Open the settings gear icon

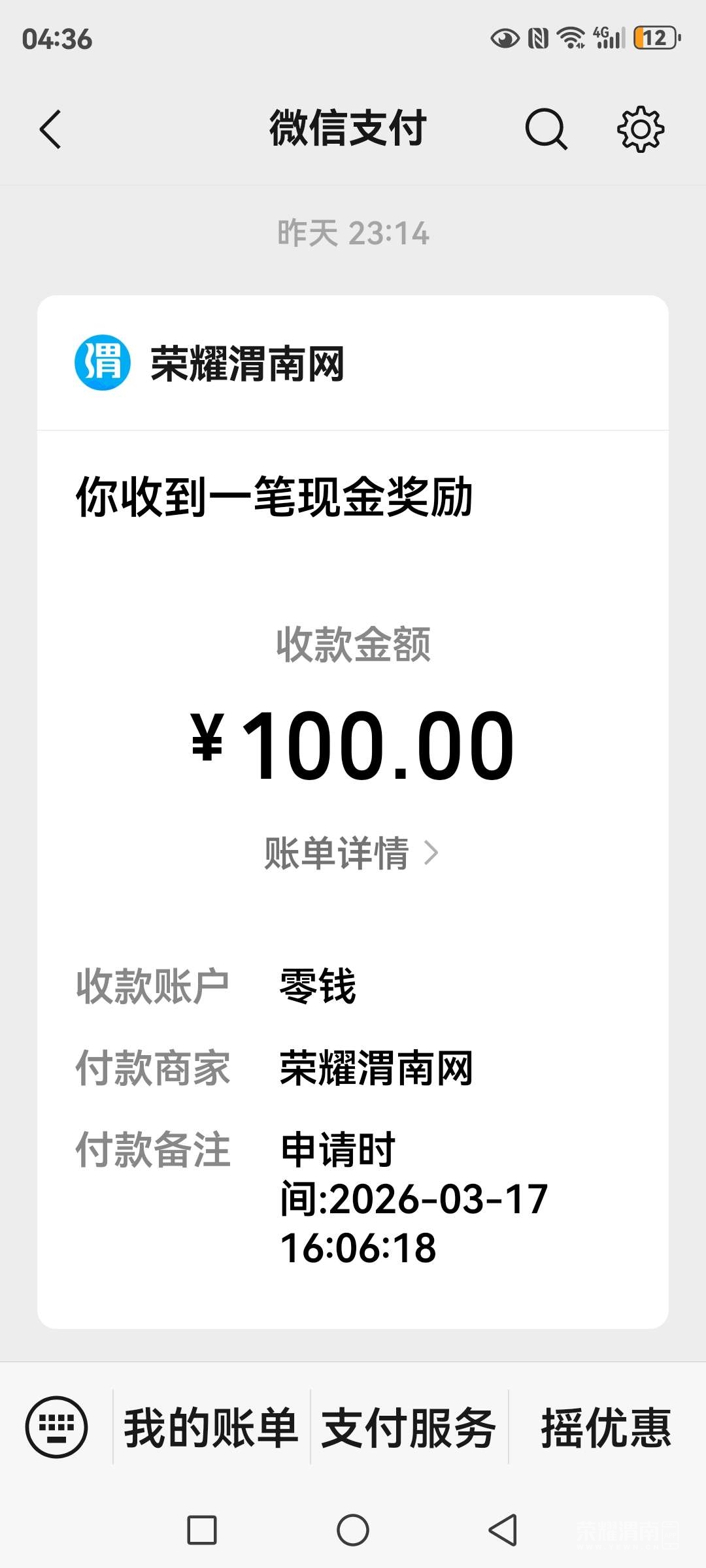(x=641, y=129)
